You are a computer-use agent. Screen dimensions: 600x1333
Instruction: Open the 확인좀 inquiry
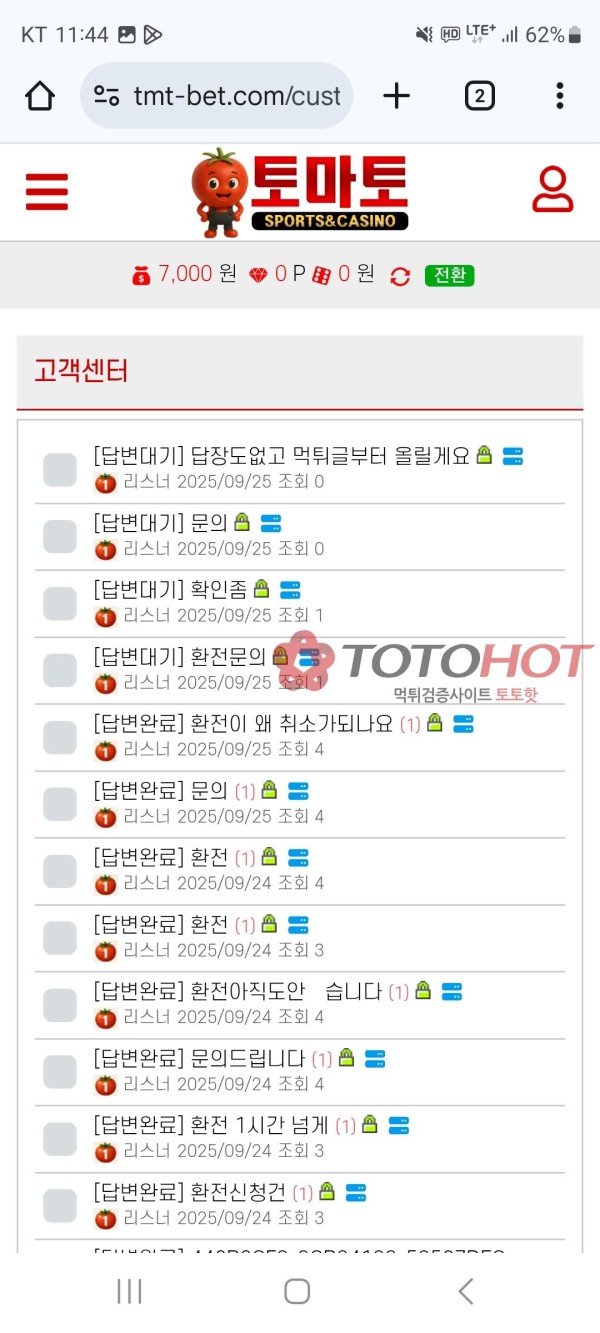coord(218,589)
